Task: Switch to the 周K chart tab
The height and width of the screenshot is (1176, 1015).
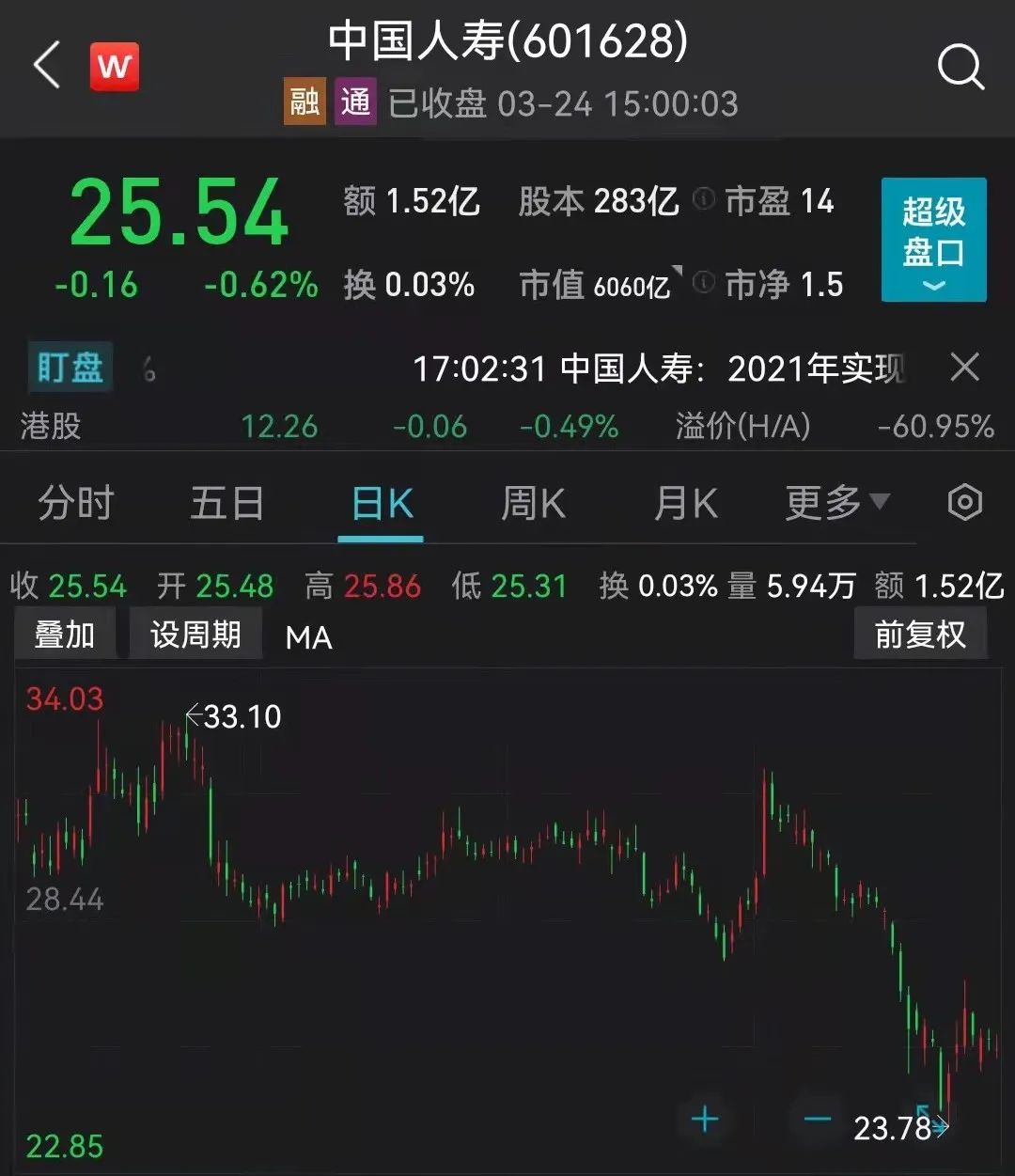Action: point(533,505)
